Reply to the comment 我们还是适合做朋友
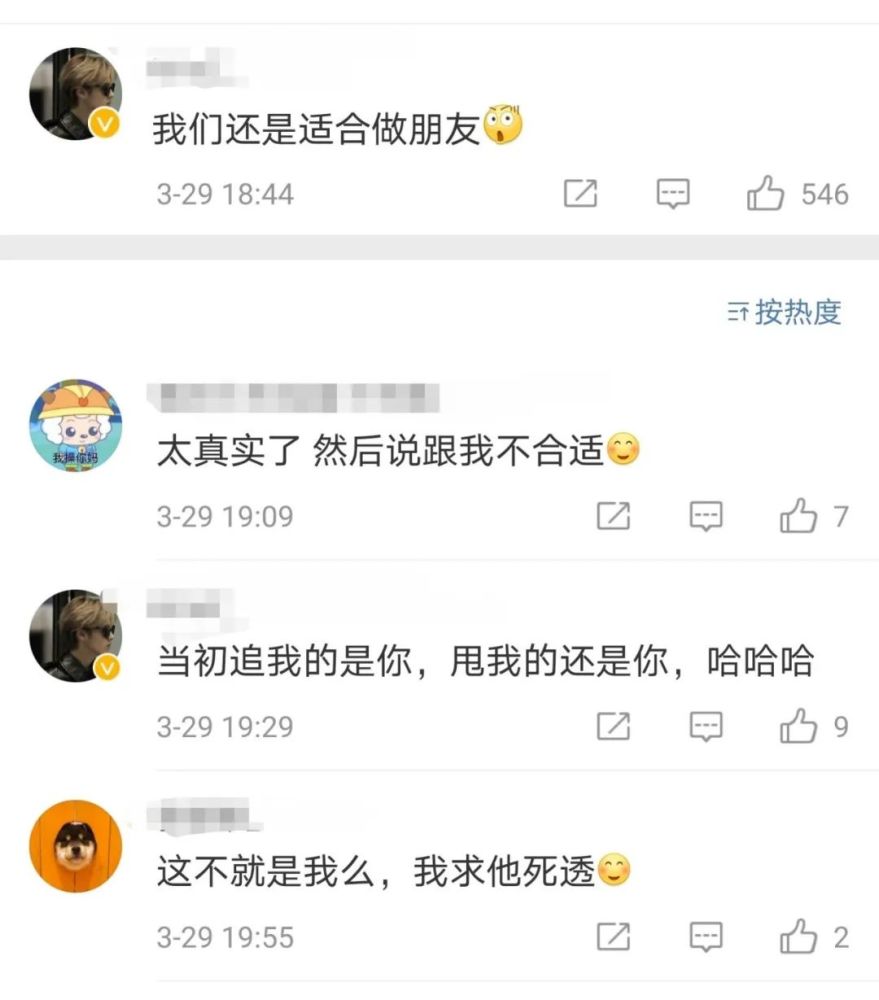 point(673,194)
